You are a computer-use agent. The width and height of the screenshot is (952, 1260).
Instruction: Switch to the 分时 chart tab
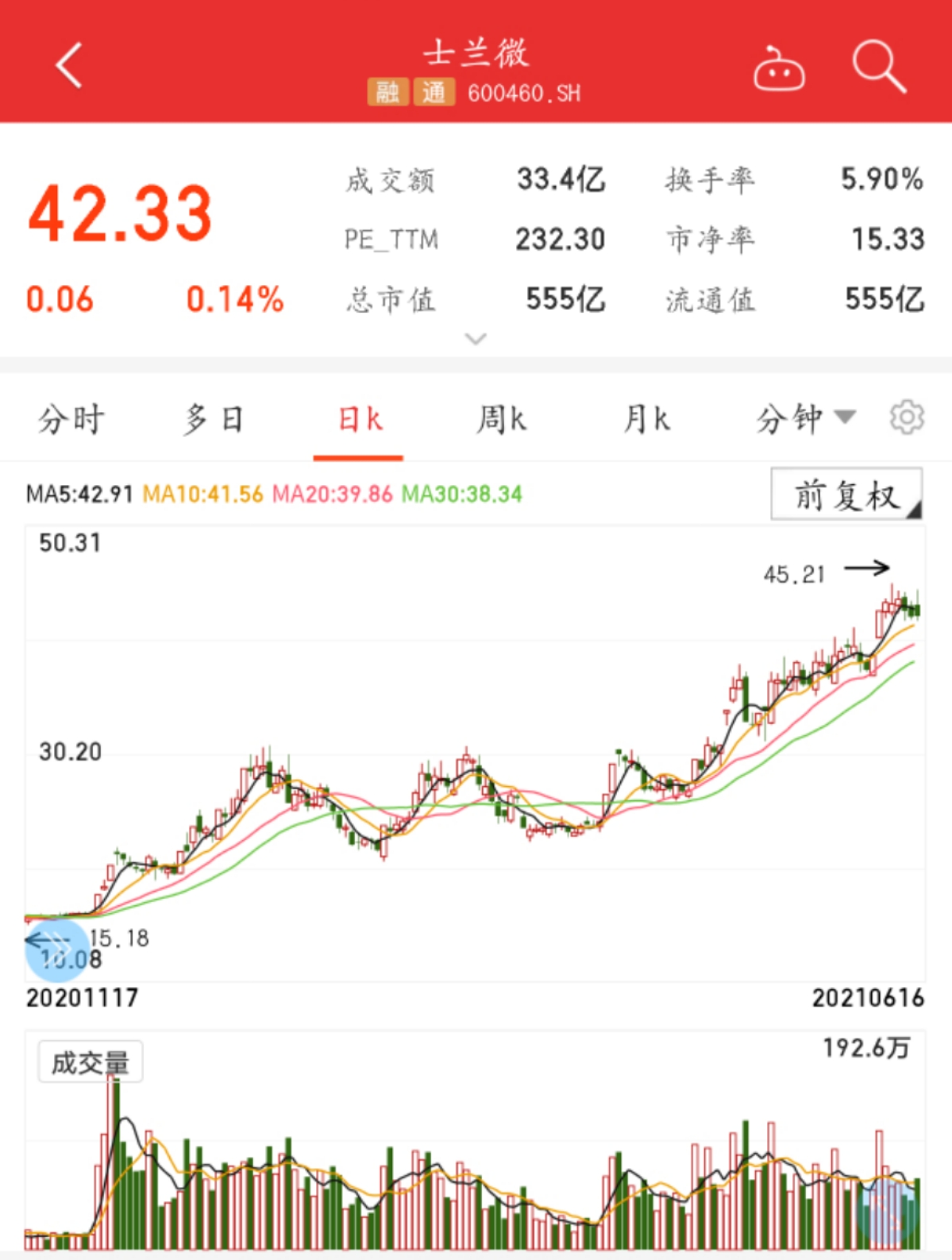coord(71,419)
